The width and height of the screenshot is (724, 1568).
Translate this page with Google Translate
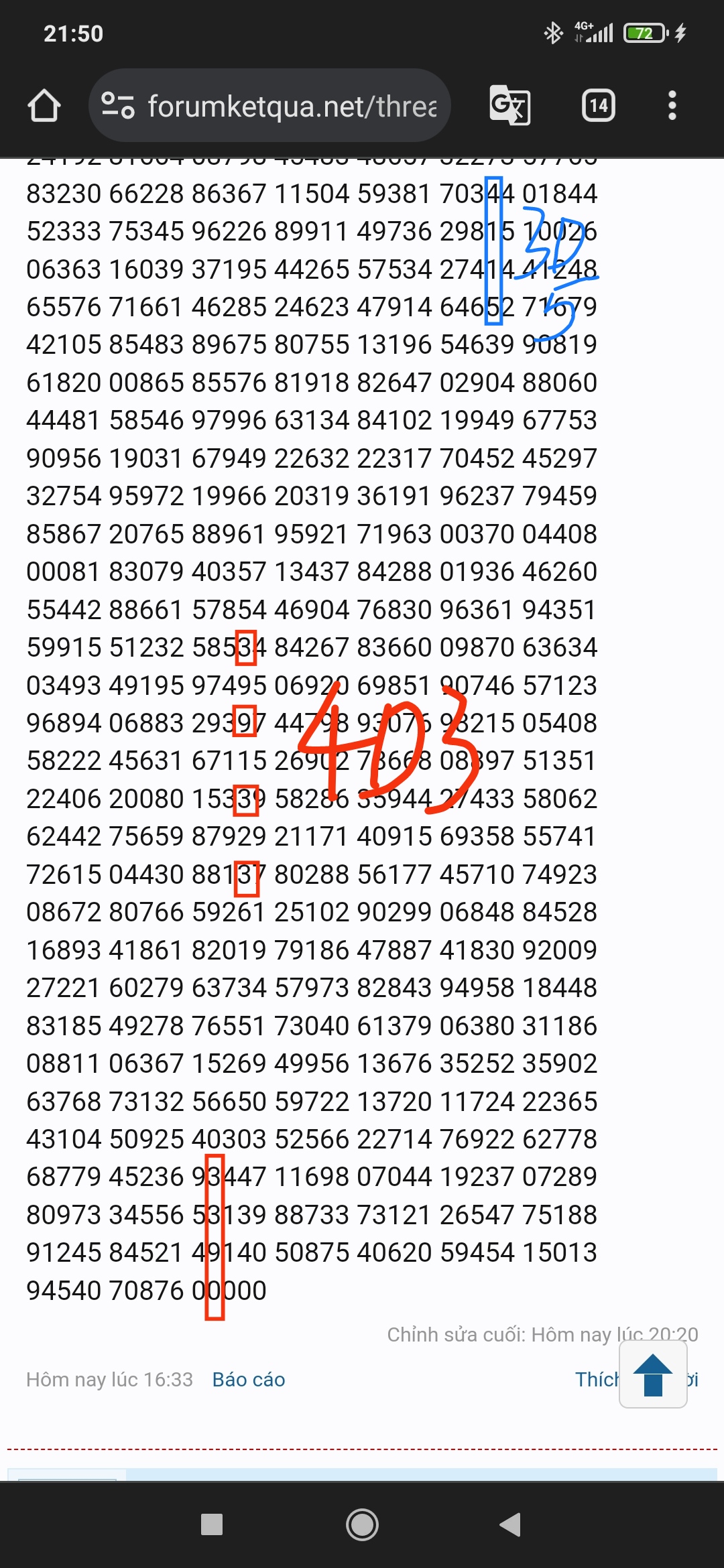coord(509,105)
